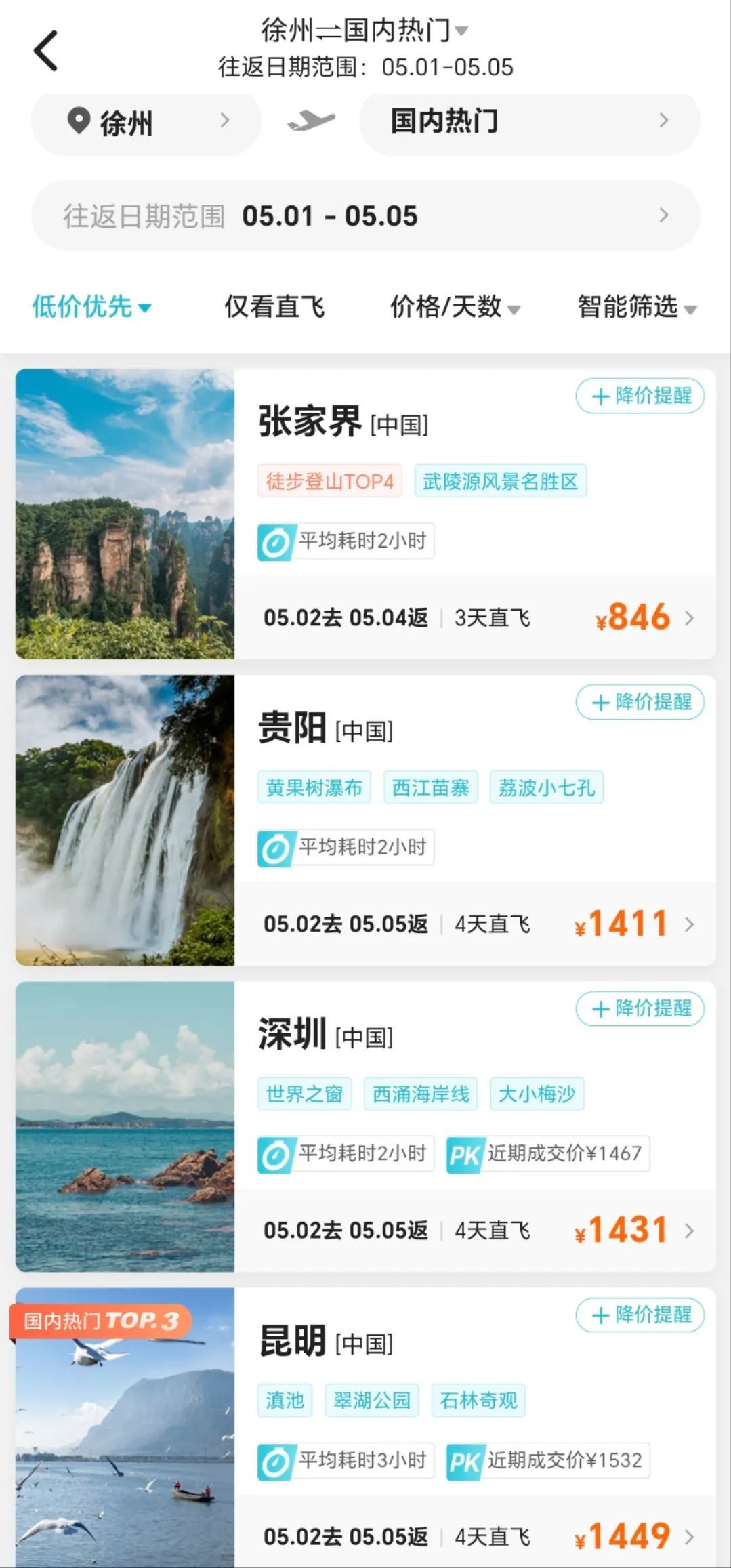Click the 荔波小七孔 tag on the 贵阳 card

pyautogui.click(x=546, y=787)
